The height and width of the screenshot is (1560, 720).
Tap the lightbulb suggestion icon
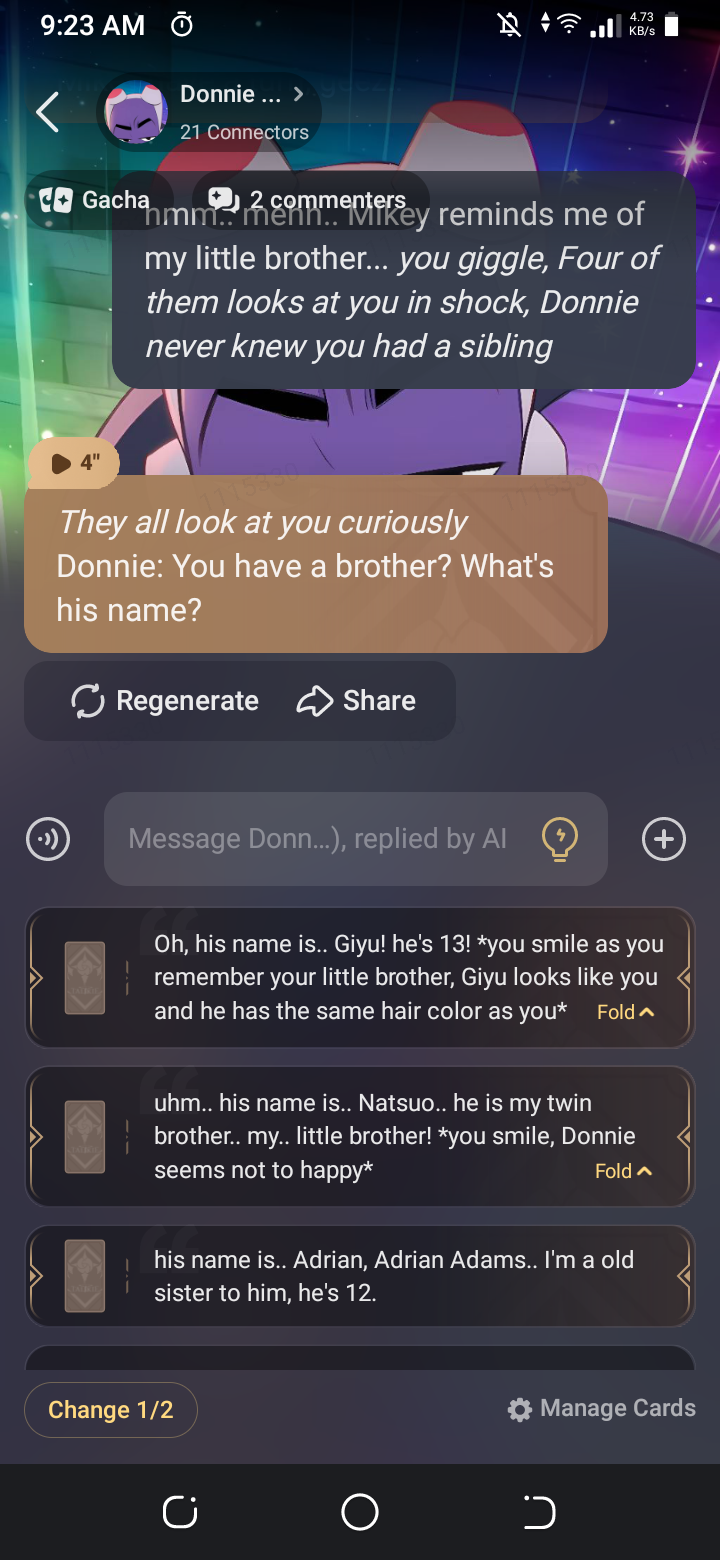pos(560,839)
